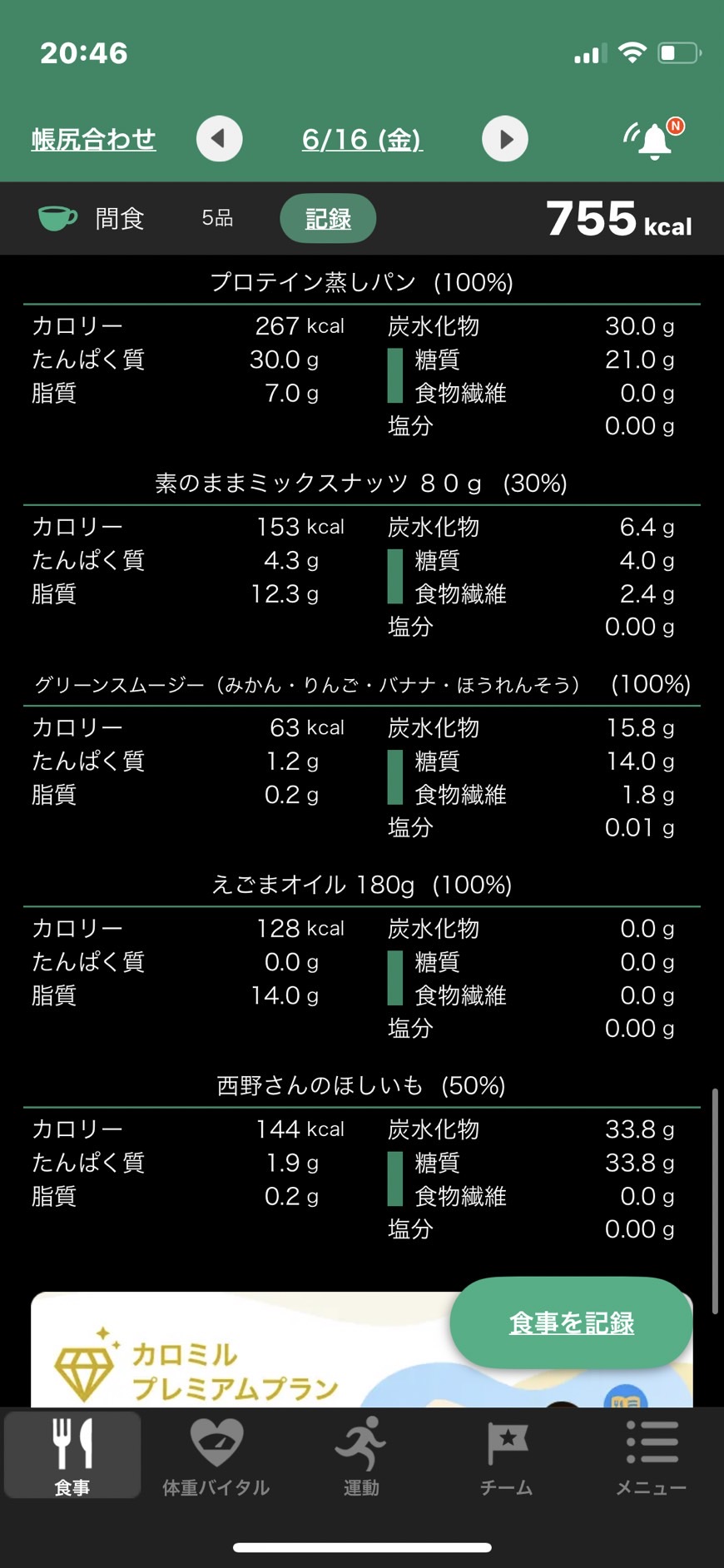Open the メニュー tab
The width and height of the screenshot is (724, 1568).
pos(652,1456)
